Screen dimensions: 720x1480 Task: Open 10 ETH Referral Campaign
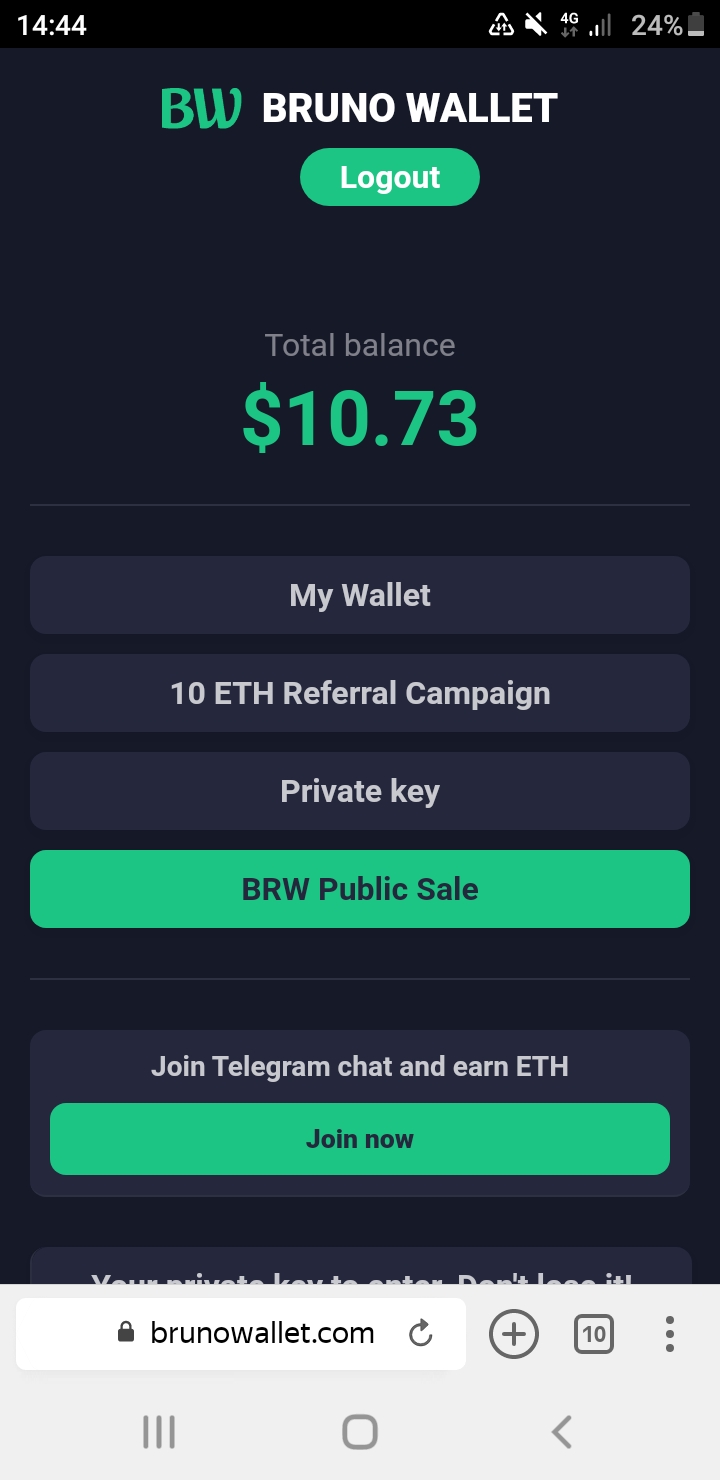pyautogui.click(x=360, y=693)
